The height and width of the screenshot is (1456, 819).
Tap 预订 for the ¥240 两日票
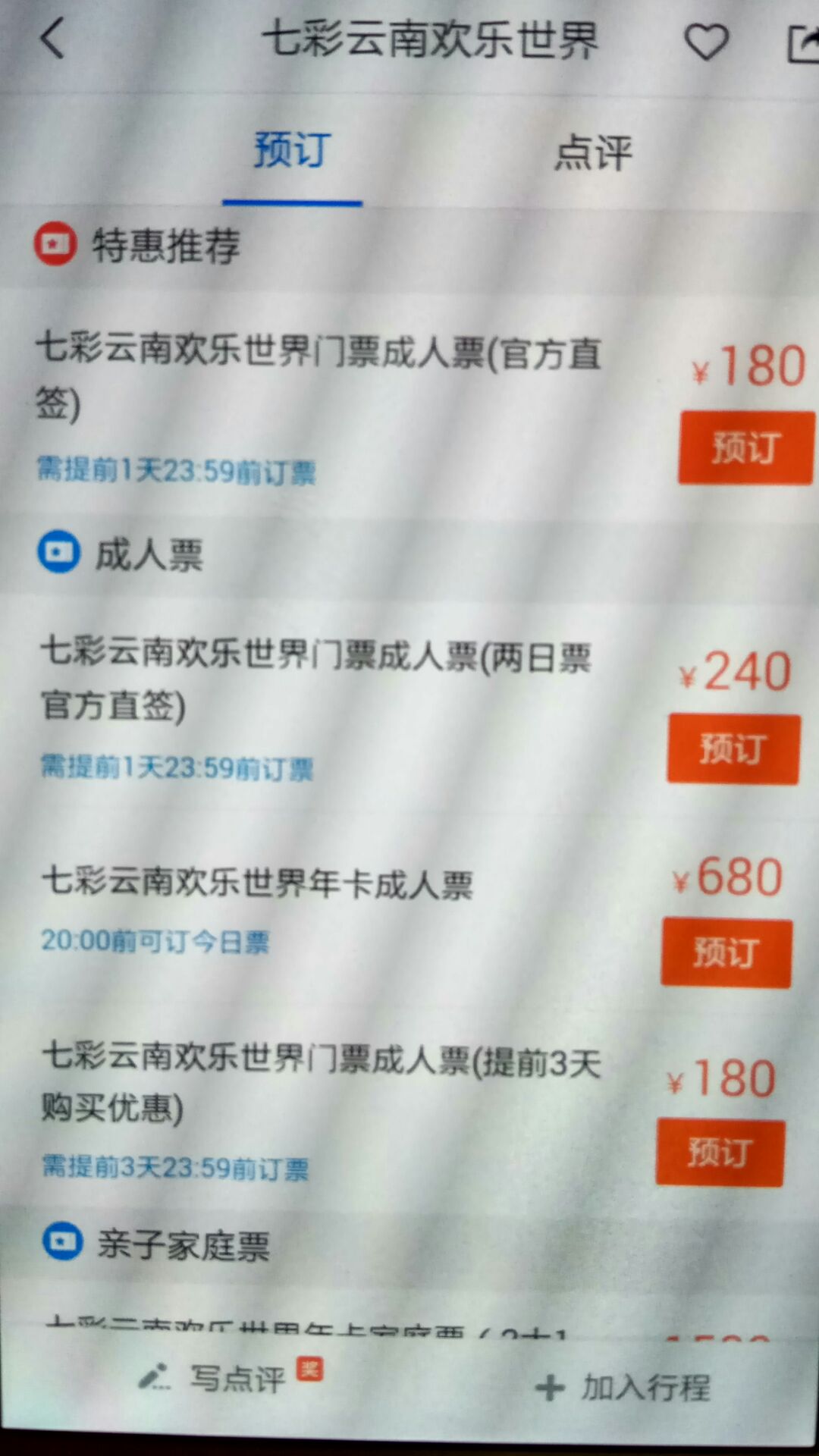(733, 749)
